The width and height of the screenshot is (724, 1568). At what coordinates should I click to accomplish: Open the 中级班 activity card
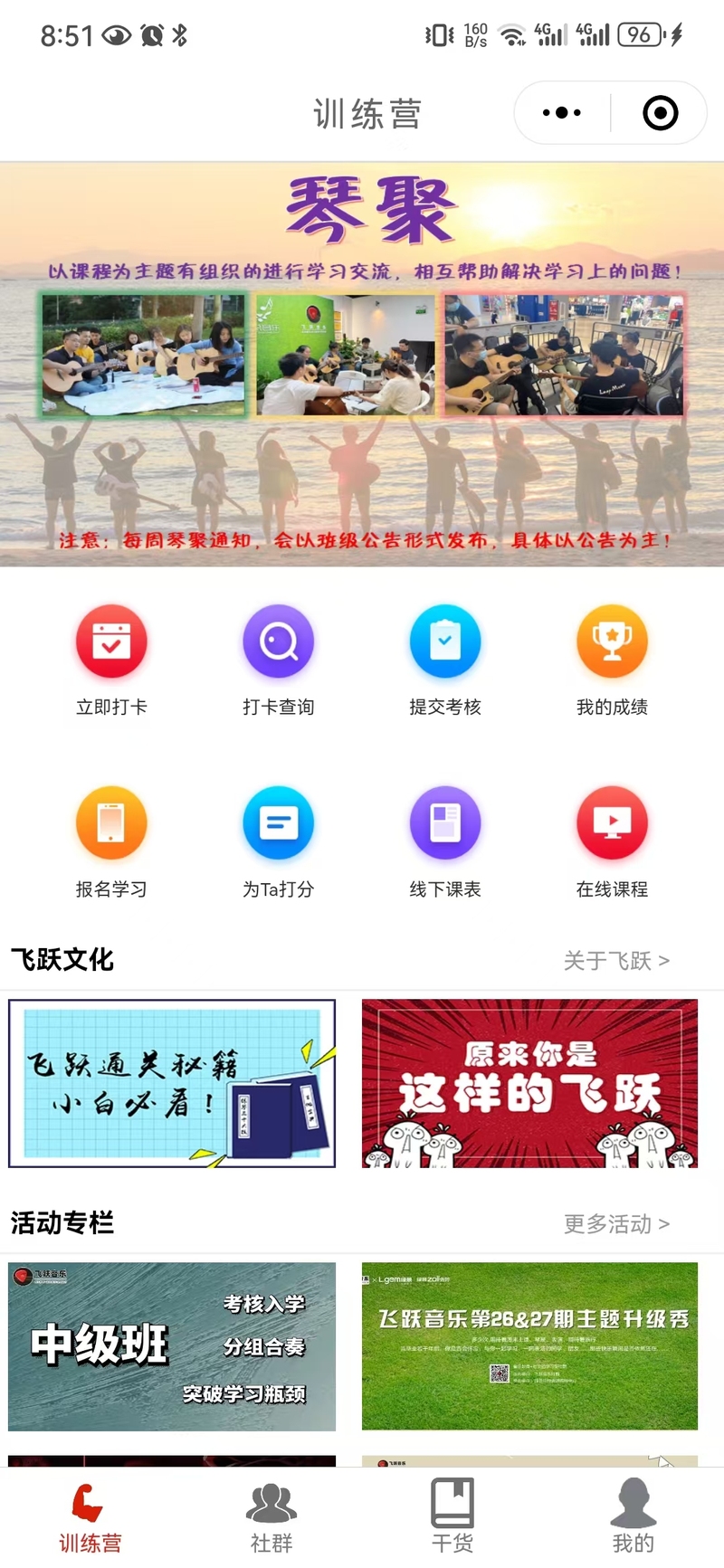(172, 1346)
